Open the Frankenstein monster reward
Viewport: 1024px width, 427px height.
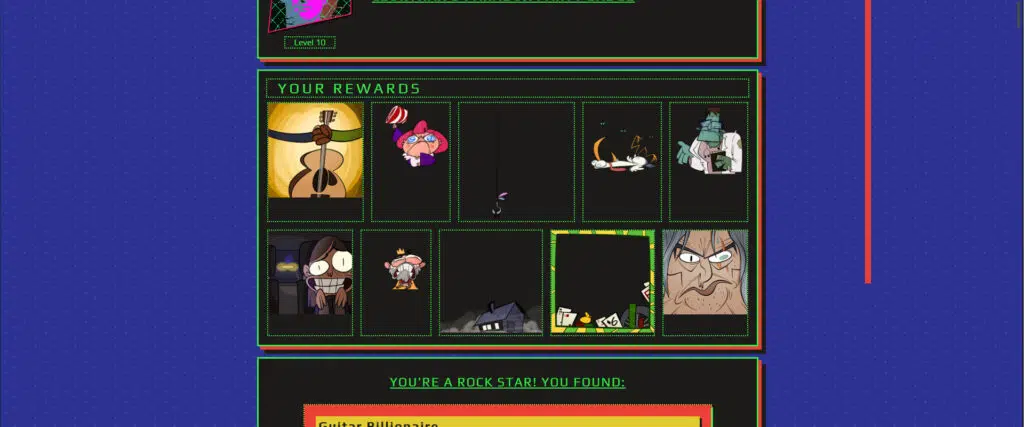tap(708, 161)
